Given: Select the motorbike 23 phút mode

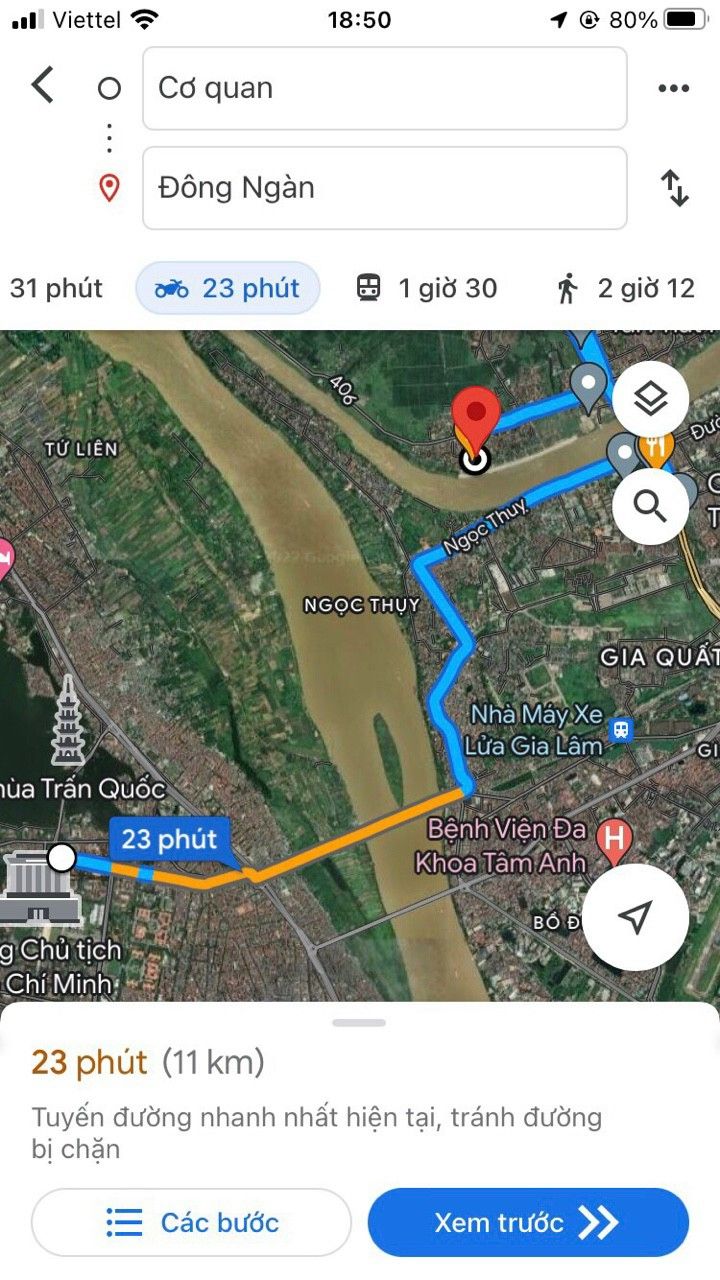Looking at the screenshot, I should (228, 289).
